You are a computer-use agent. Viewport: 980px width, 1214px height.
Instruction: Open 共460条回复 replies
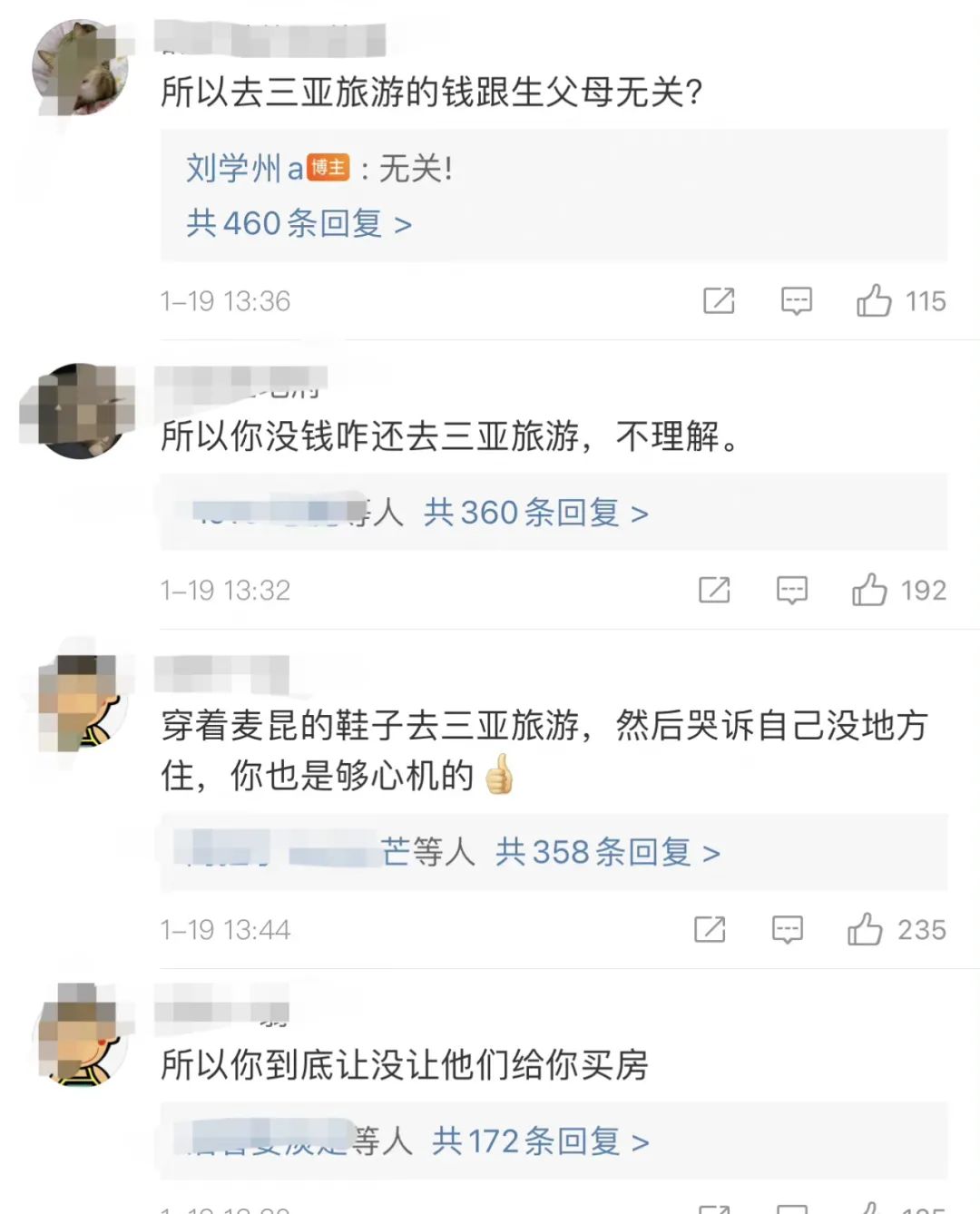299,223
